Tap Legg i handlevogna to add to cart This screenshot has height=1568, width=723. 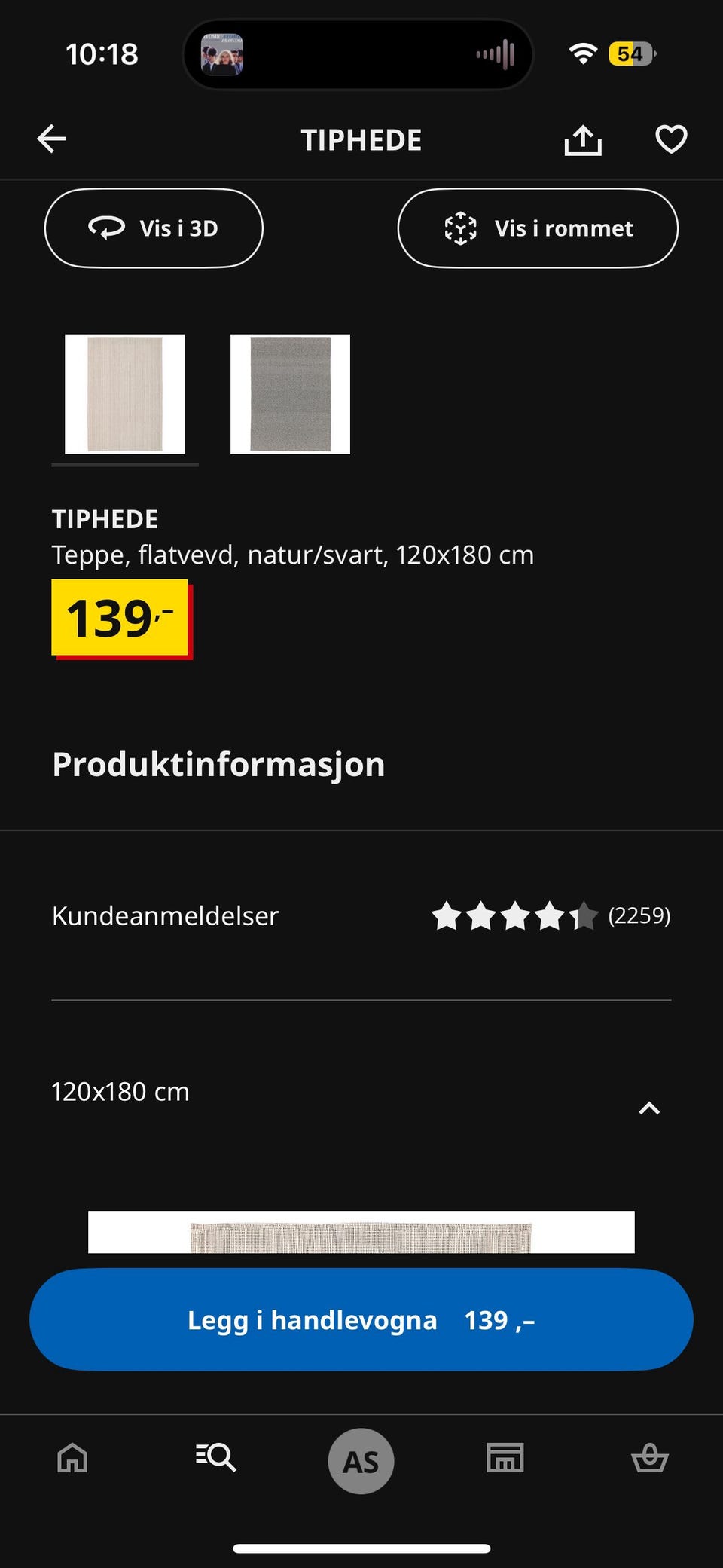click(x=361, y=1320)
